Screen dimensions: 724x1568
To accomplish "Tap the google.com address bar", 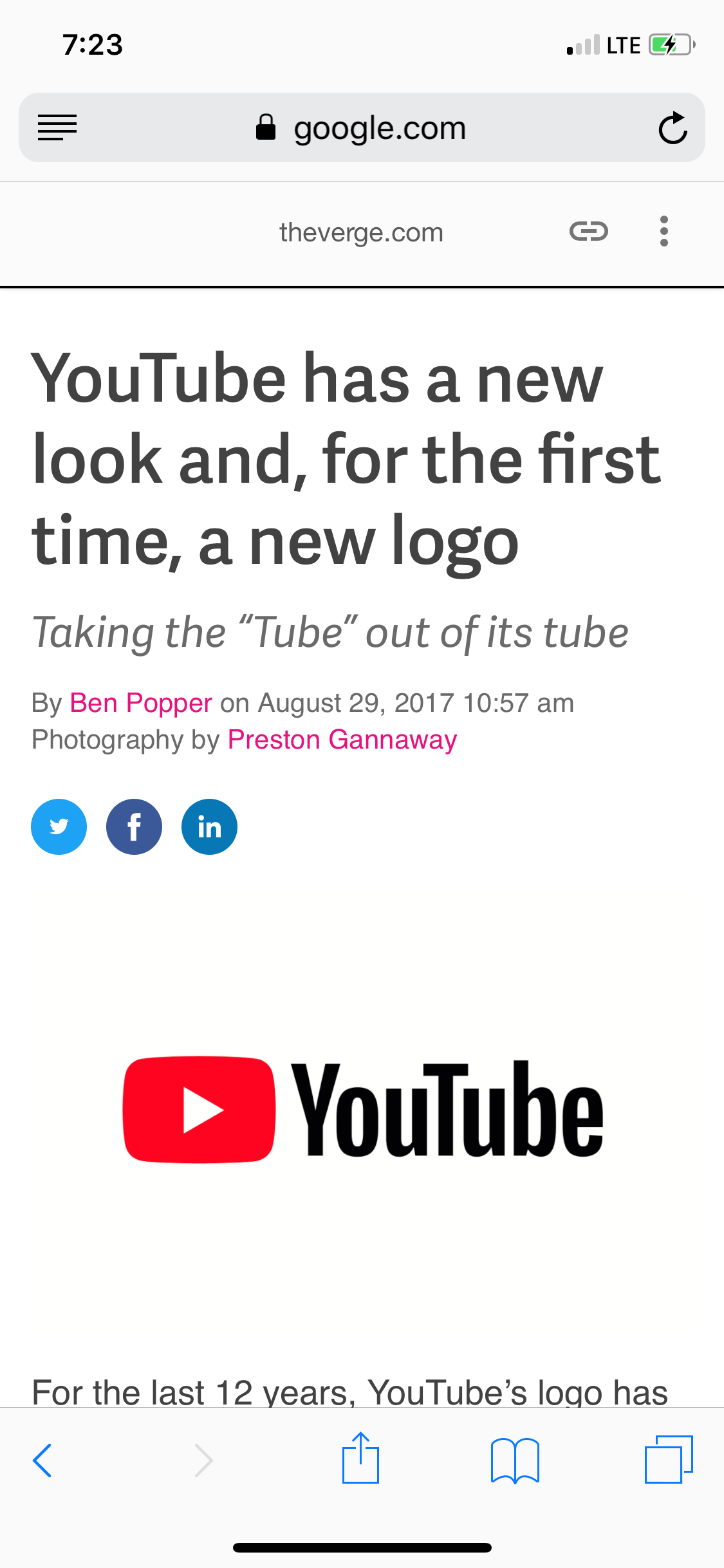I will (362, 127).
